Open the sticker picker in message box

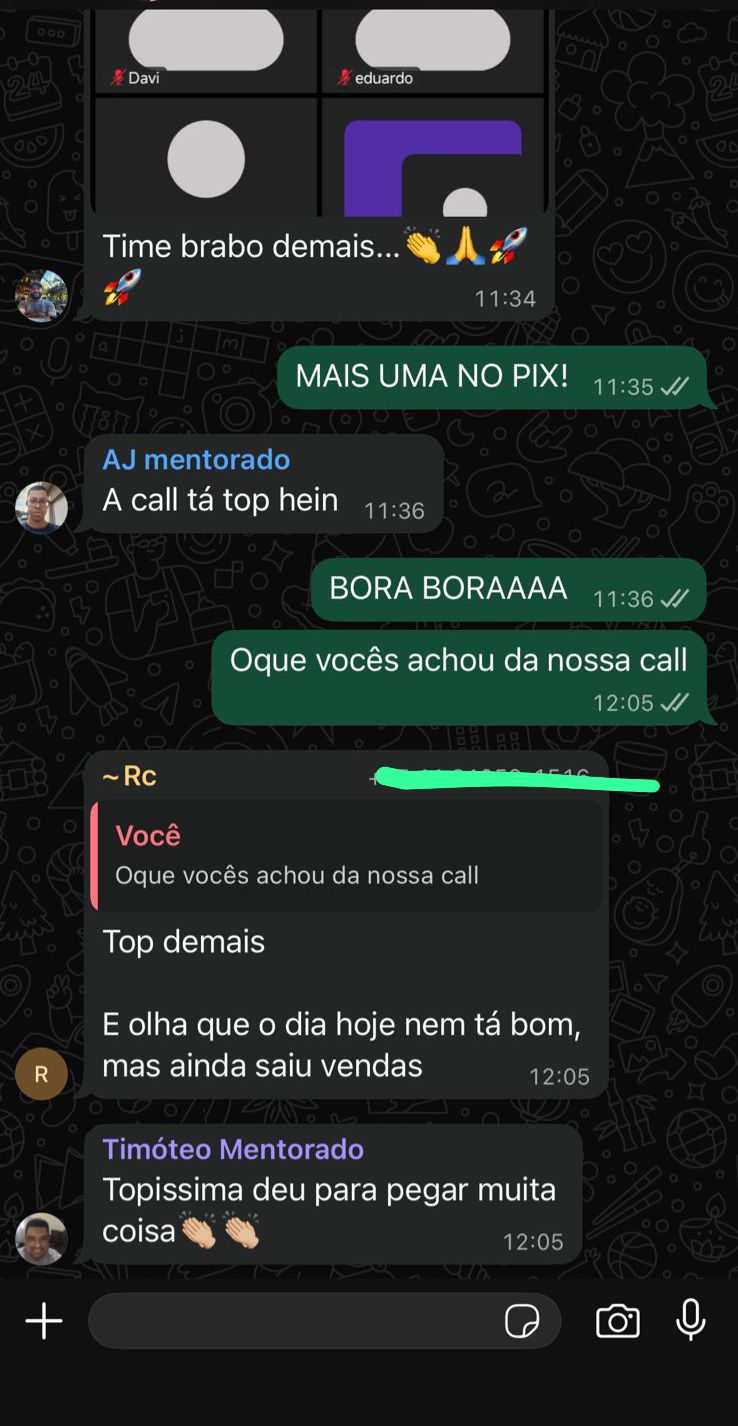point(522,1321)
